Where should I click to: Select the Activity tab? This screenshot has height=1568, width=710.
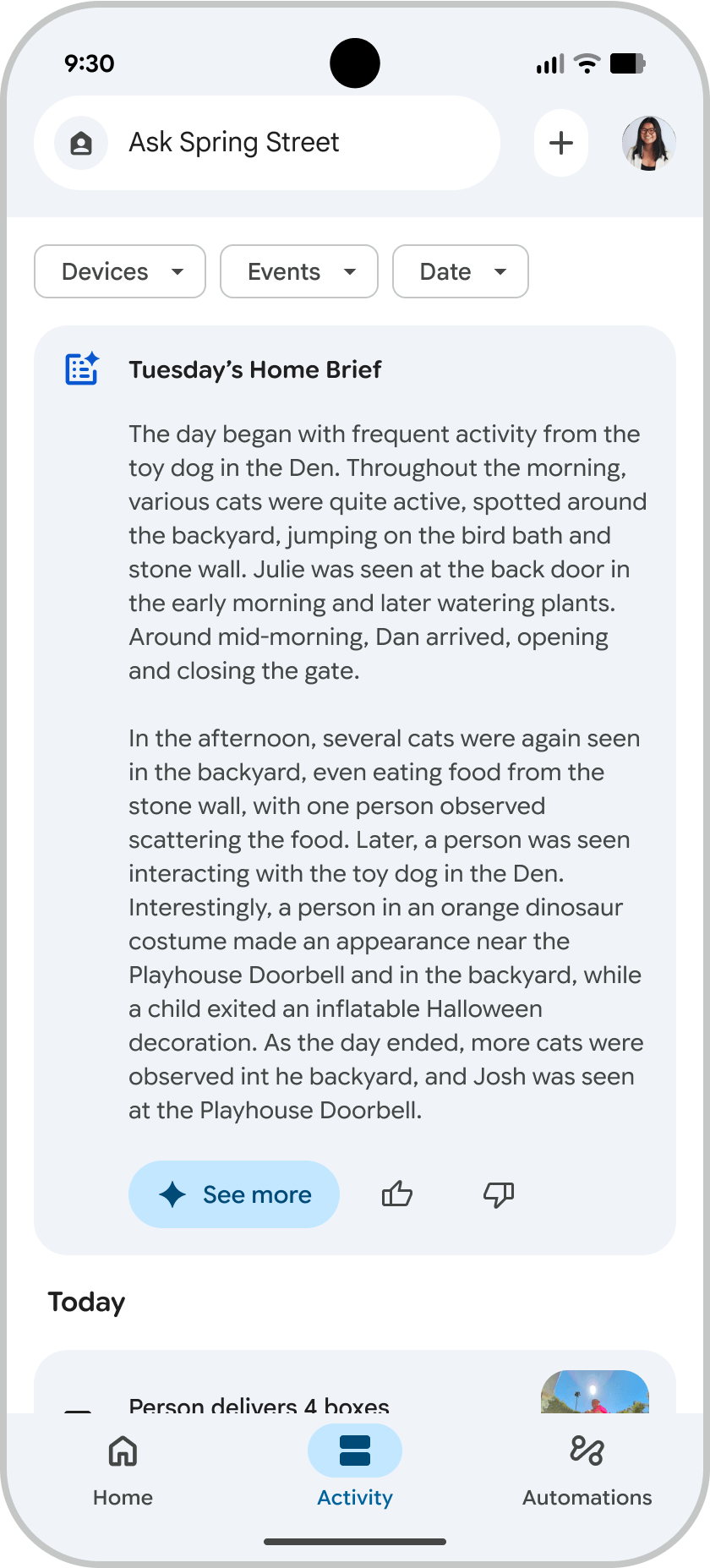355,1470
